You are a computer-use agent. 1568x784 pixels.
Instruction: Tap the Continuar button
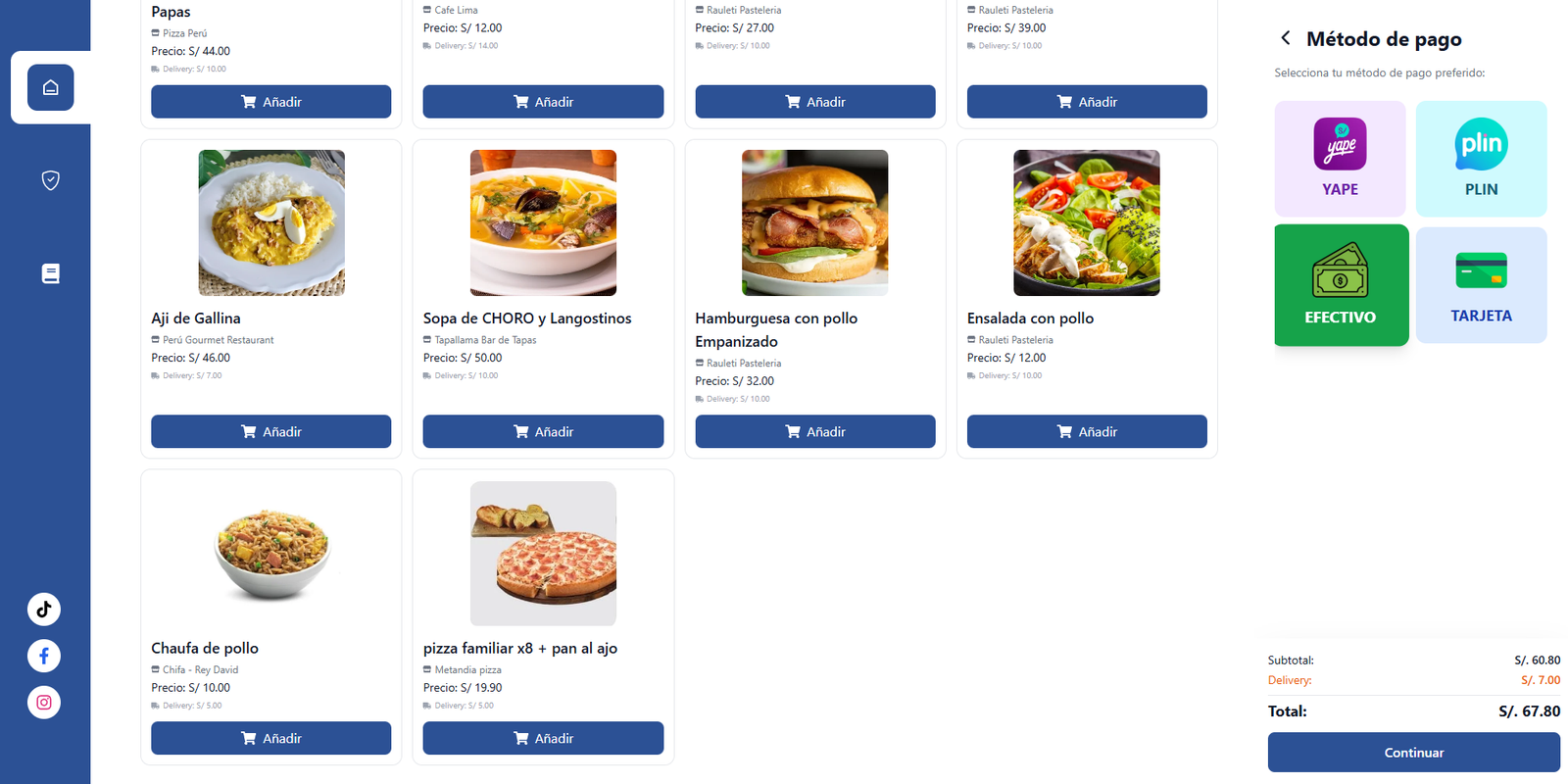click(x=1413, y=753)
